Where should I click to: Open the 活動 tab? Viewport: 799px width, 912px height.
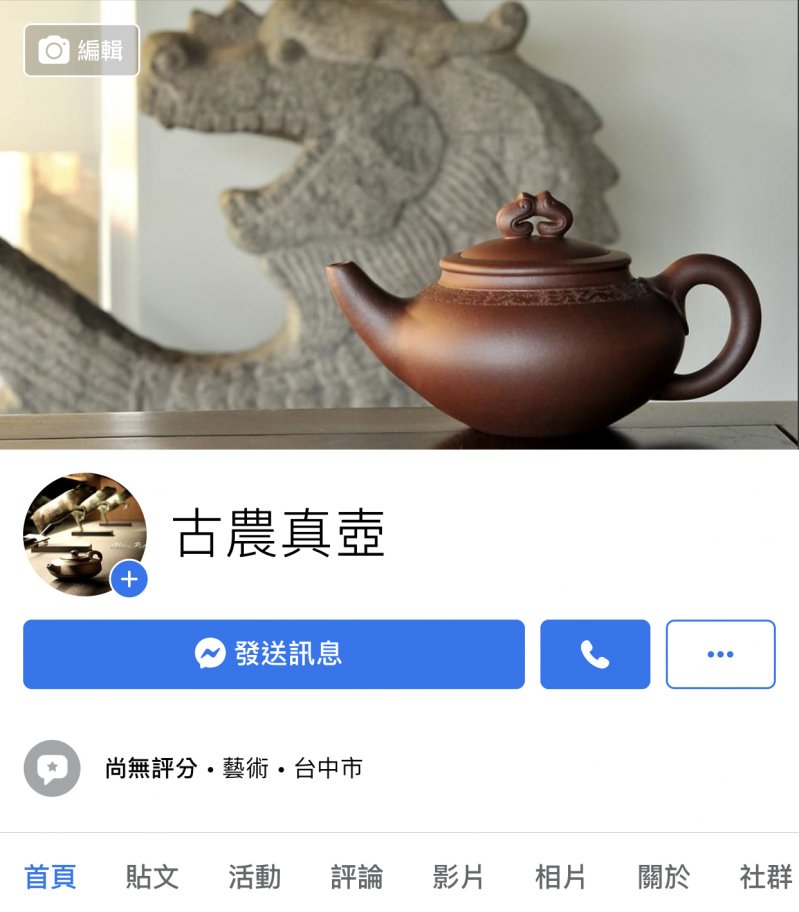point(254,877)
